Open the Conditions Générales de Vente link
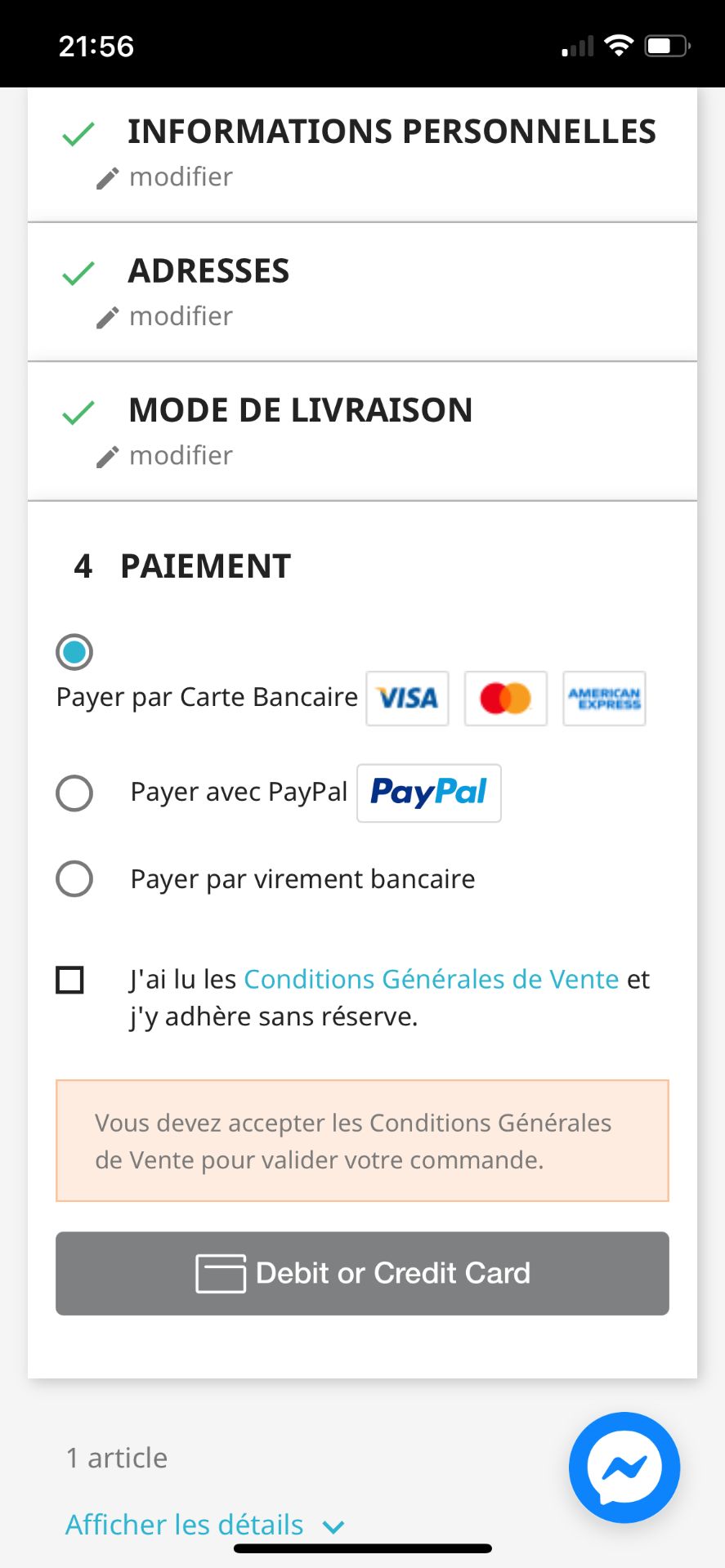This screenshot has width=725, height=1568. pyautogui.click(x=431, y=979)
